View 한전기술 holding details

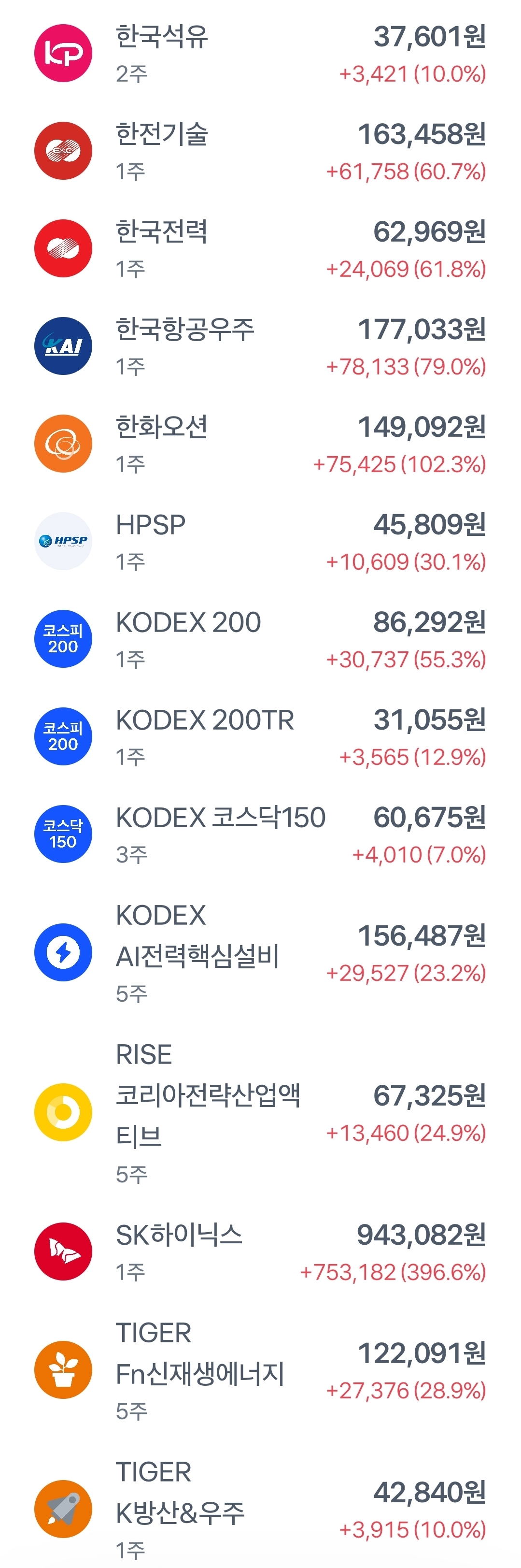click(x=260, y=151)
